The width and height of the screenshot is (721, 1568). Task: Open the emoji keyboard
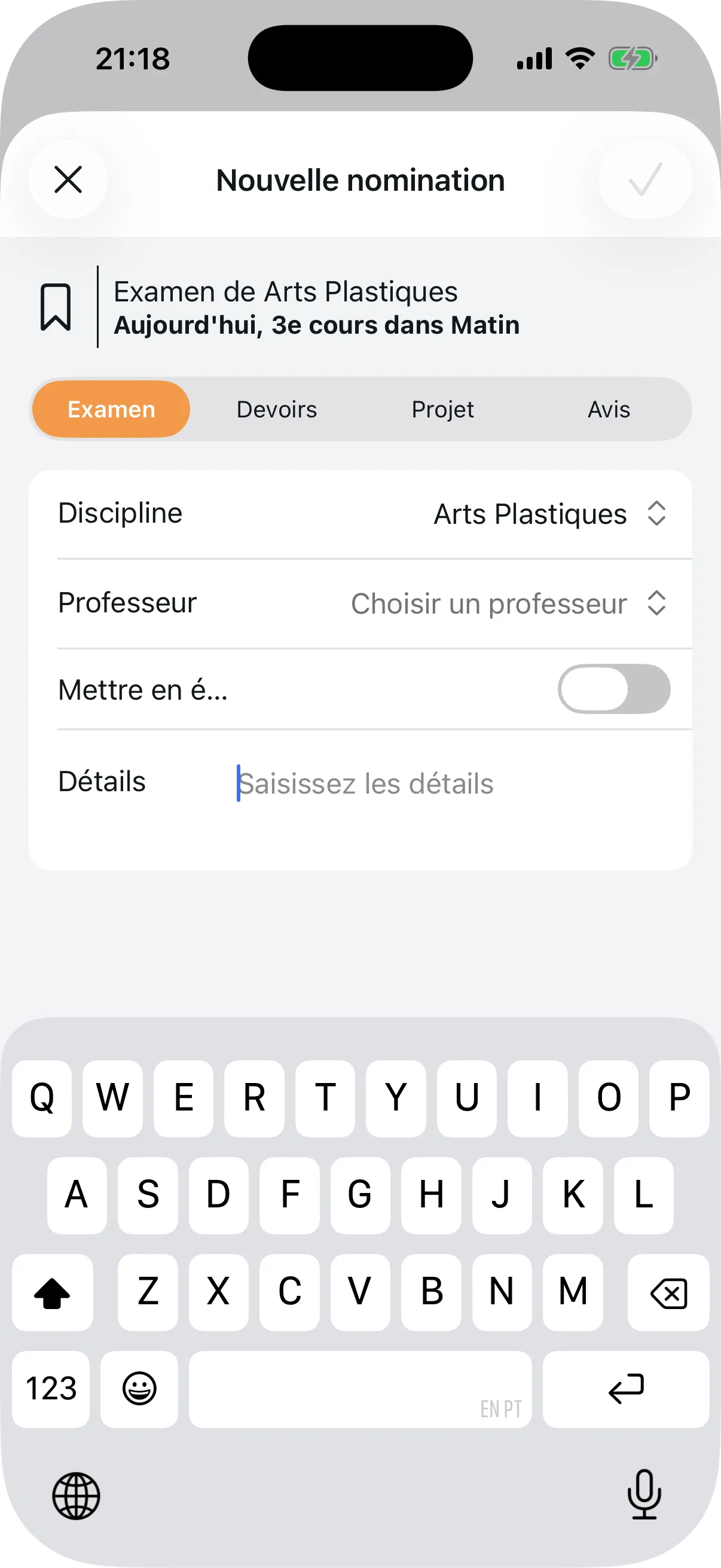coord(139,1390)
